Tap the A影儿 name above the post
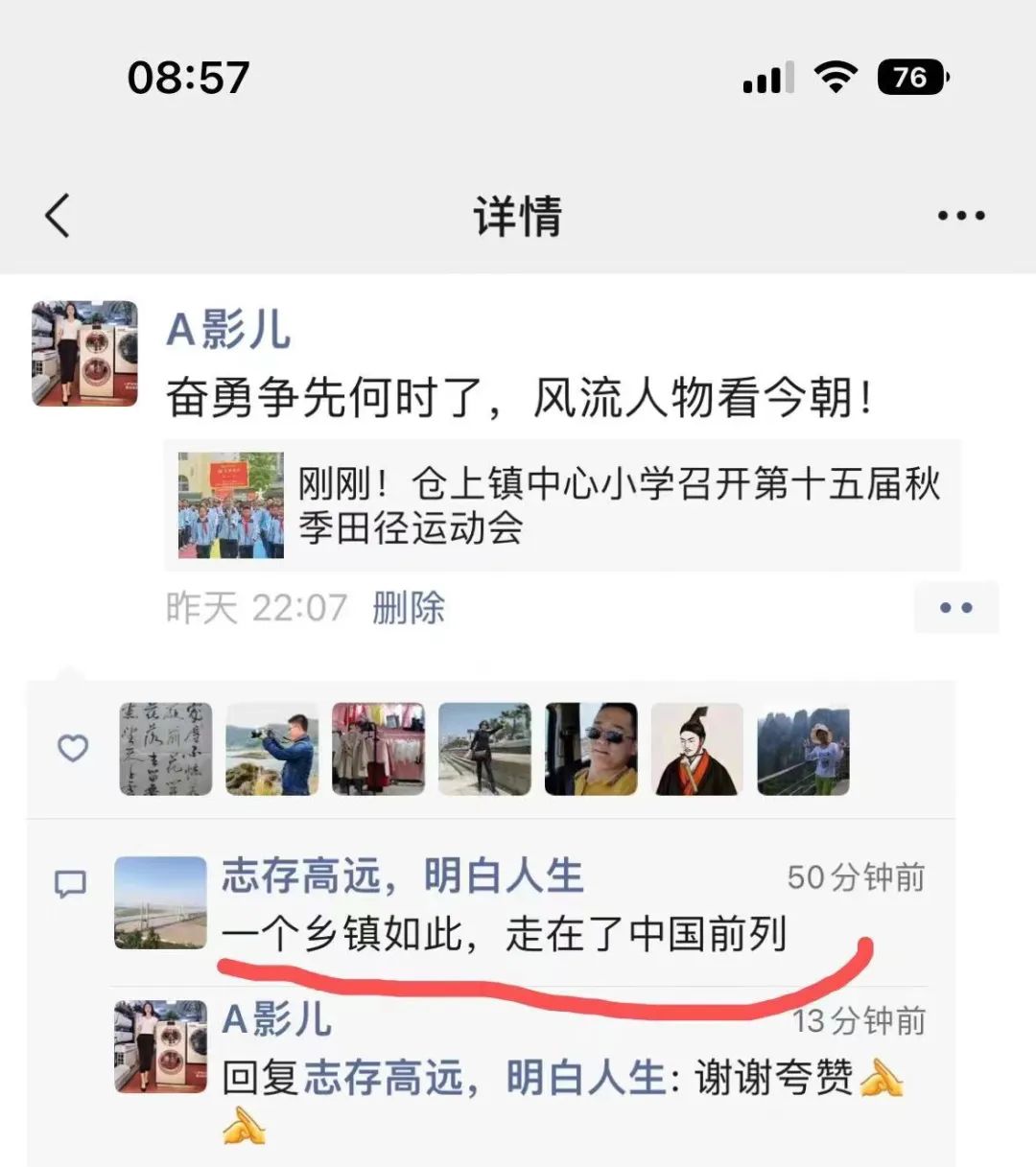 coord(228,330)
